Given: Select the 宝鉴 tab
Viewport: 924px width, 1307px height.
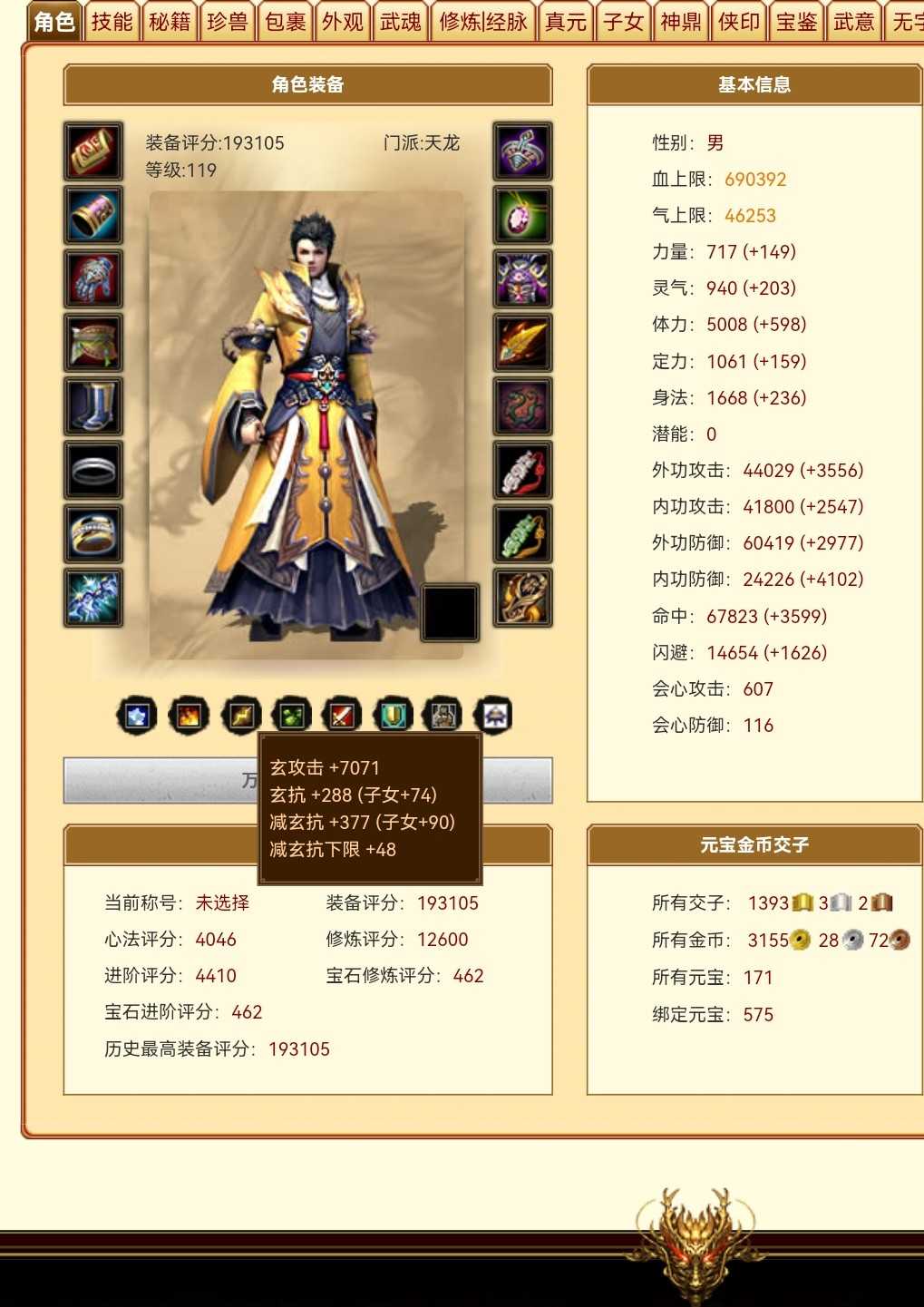Looking at the screenshot, I should [796, 22].
